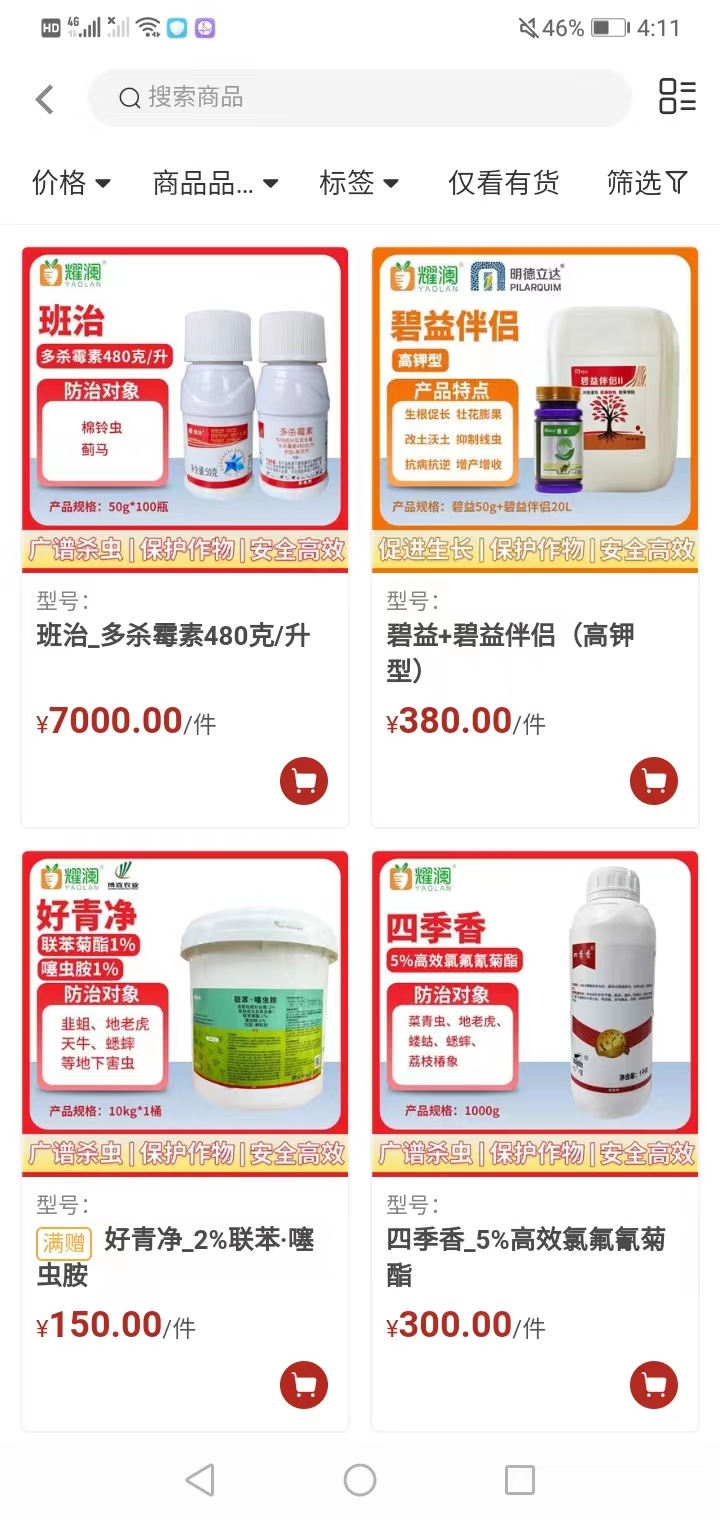The height and width of the screenshot is (1520, 720).
Task: Tap the back arrow at top left
Action: [x=43, y=98]
